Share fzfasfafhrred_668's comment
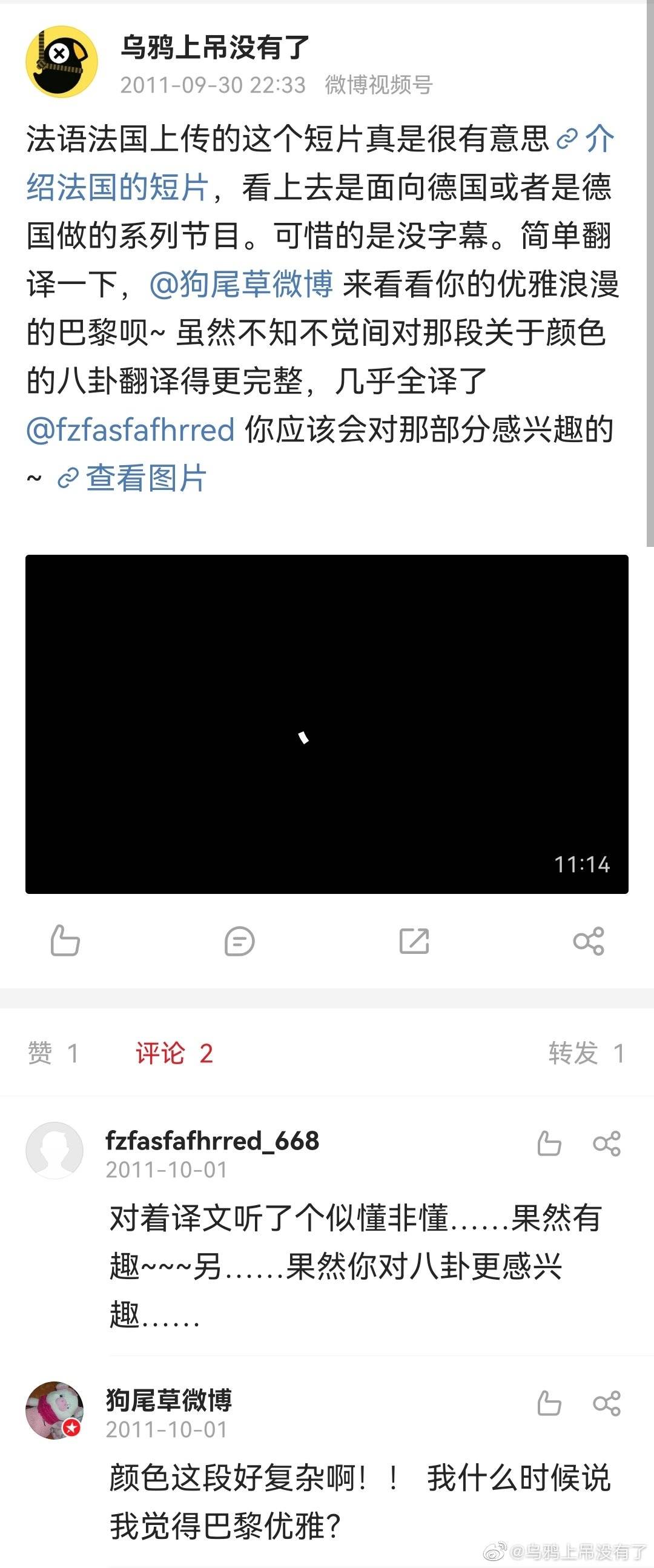This screenshot has width=654, height=1568. [x=607, y=1143]
